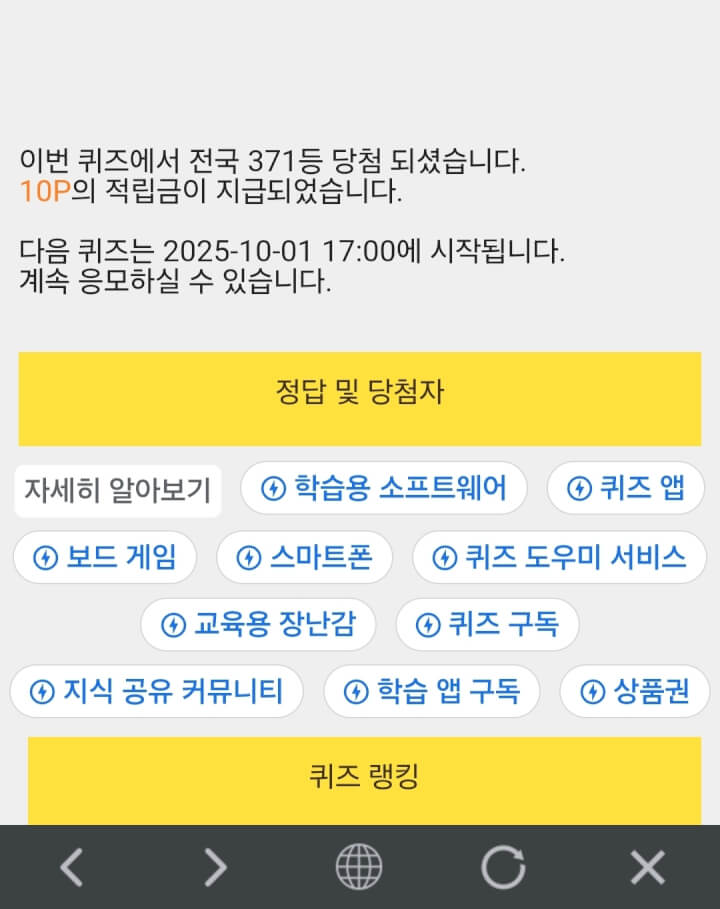This screenshot has width=720, height=909.
Task: Choose the 스마트폰 chip
Action: (x=304, y=558)
